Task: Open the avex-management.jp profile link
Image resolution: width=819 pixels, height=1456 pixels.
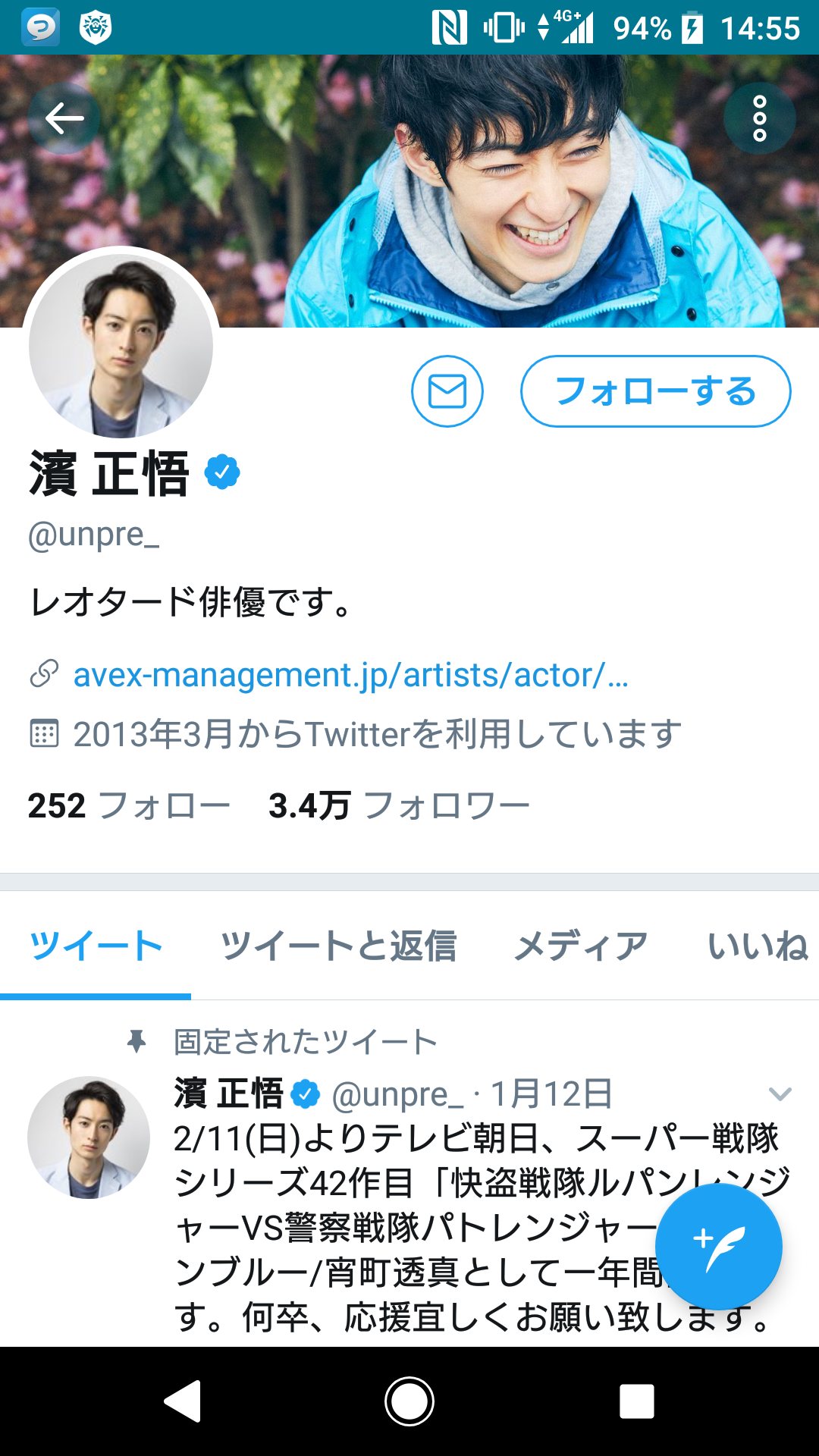Action: (x=350, y=675)
